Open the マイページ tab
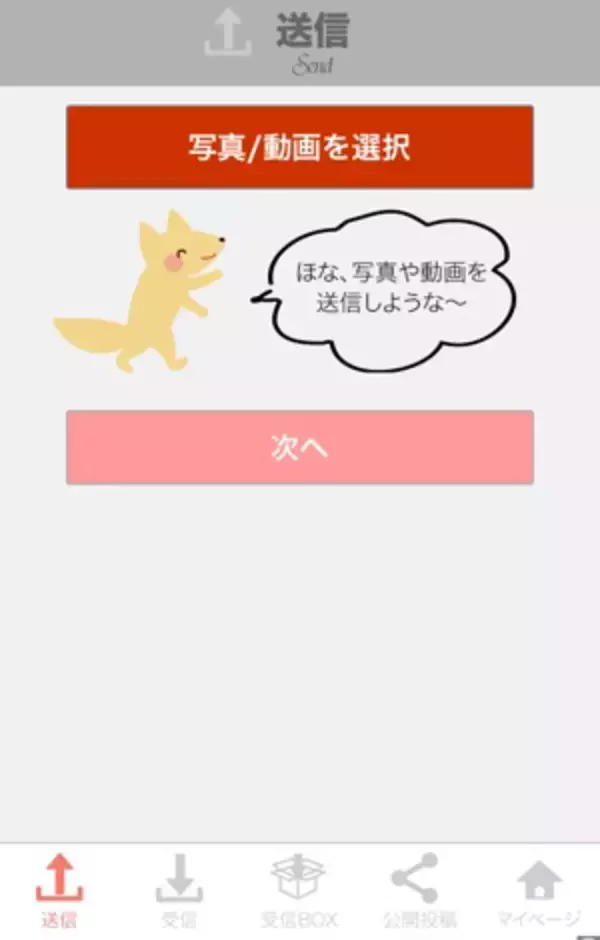This screenshot has width=600, height=940. [539, 890]
